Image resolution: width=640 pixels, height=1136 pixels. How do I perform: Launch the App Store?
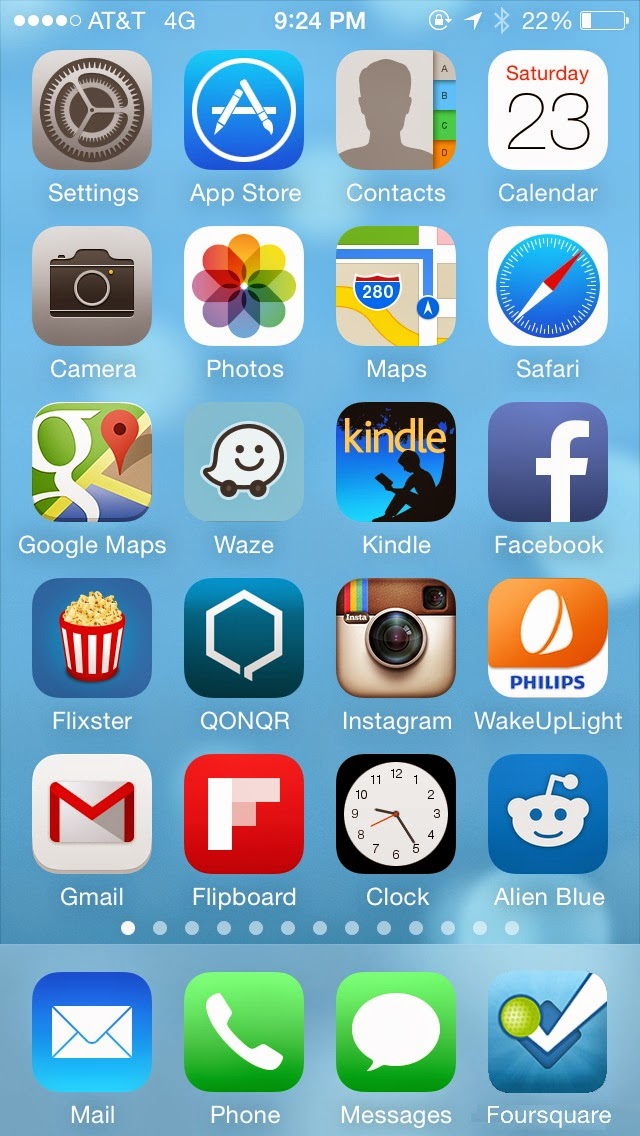[244, 110]
